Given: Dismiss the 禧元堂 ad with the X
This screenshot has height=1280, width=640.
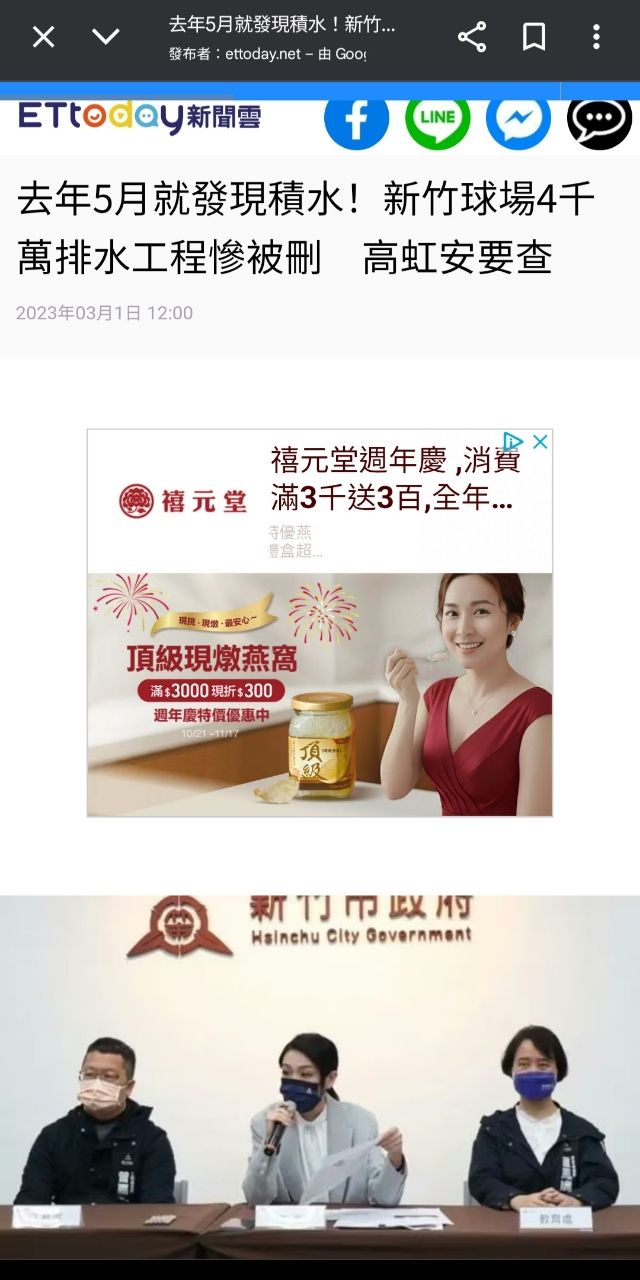Looking at the screenshot, I should pyautogui.click(x=540, y=442).
